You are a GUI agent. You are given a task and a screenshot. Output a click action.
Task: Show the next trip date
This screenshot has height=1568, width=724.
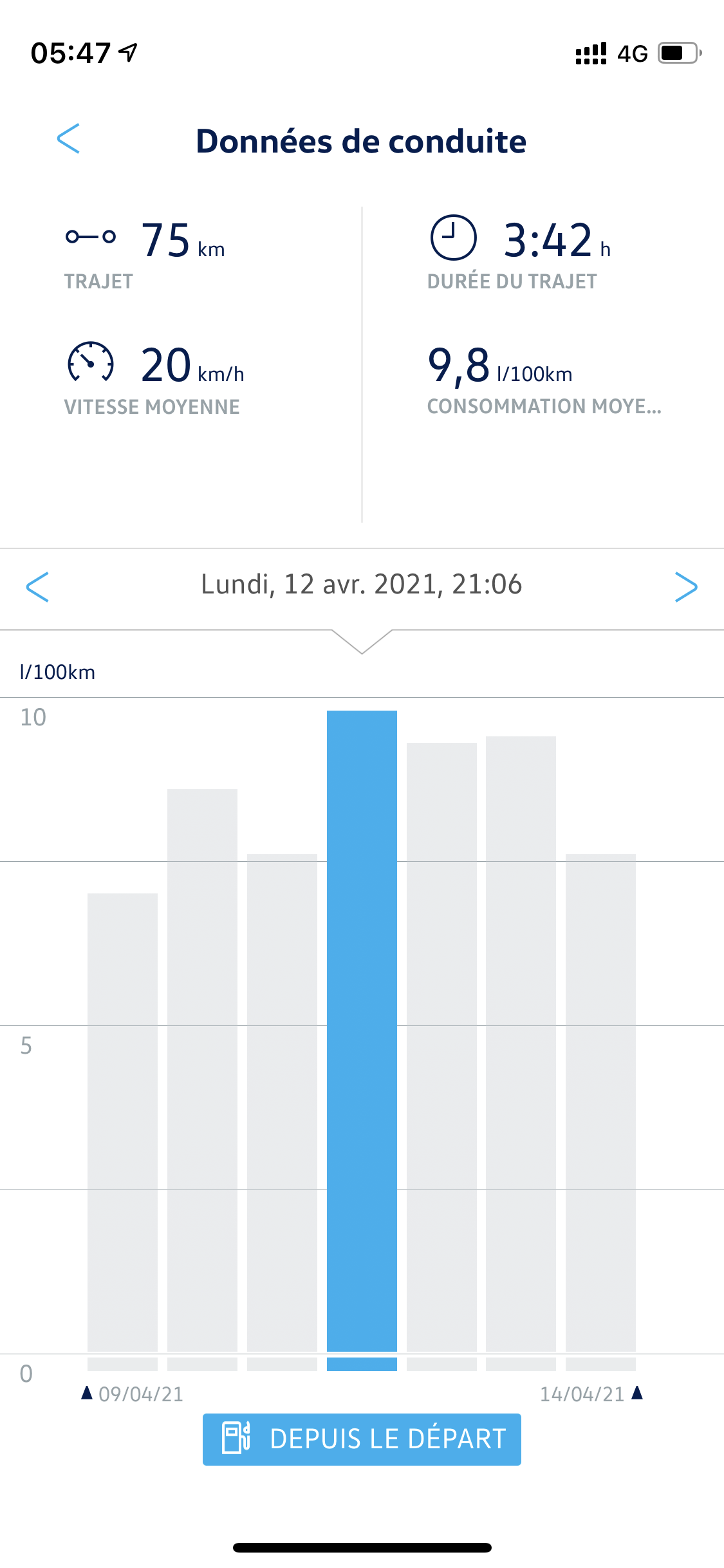pos(686,586)
